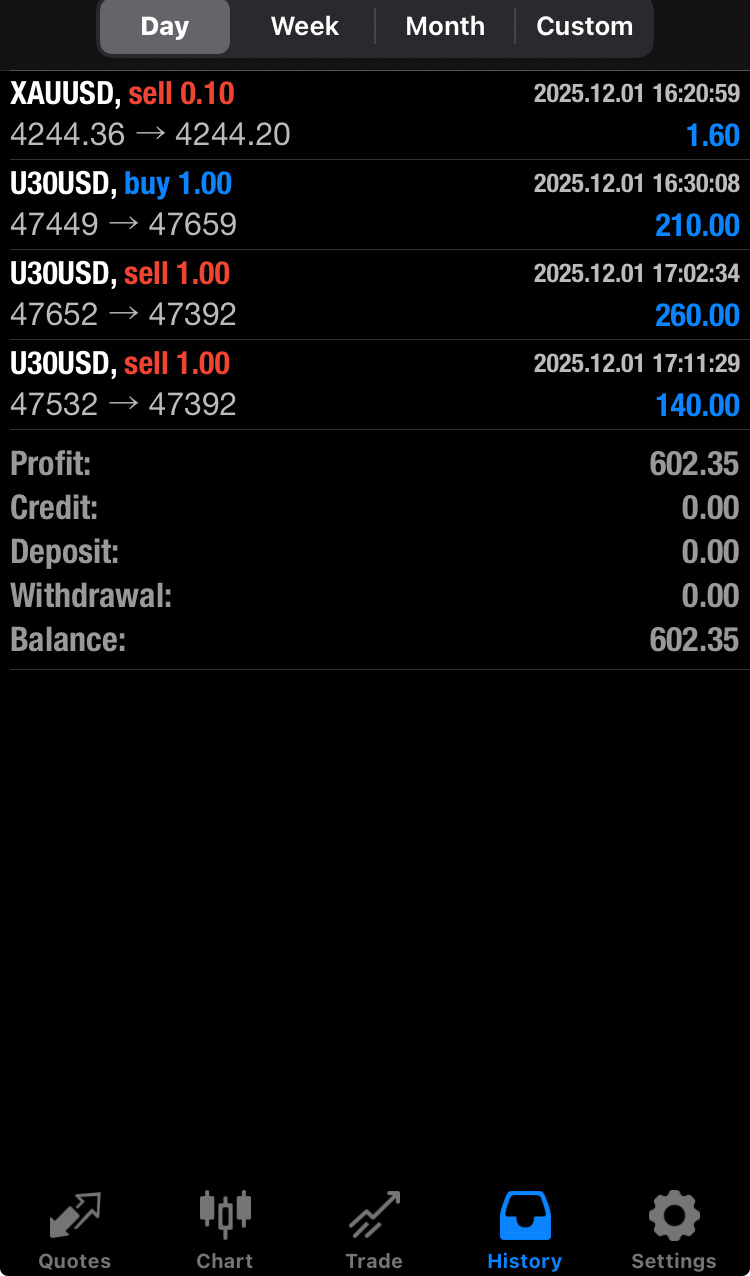The width and height of the screenshot is (750, 1276).
Task: Go to the Quotes tab
Action: click(x=75, y=1230)
